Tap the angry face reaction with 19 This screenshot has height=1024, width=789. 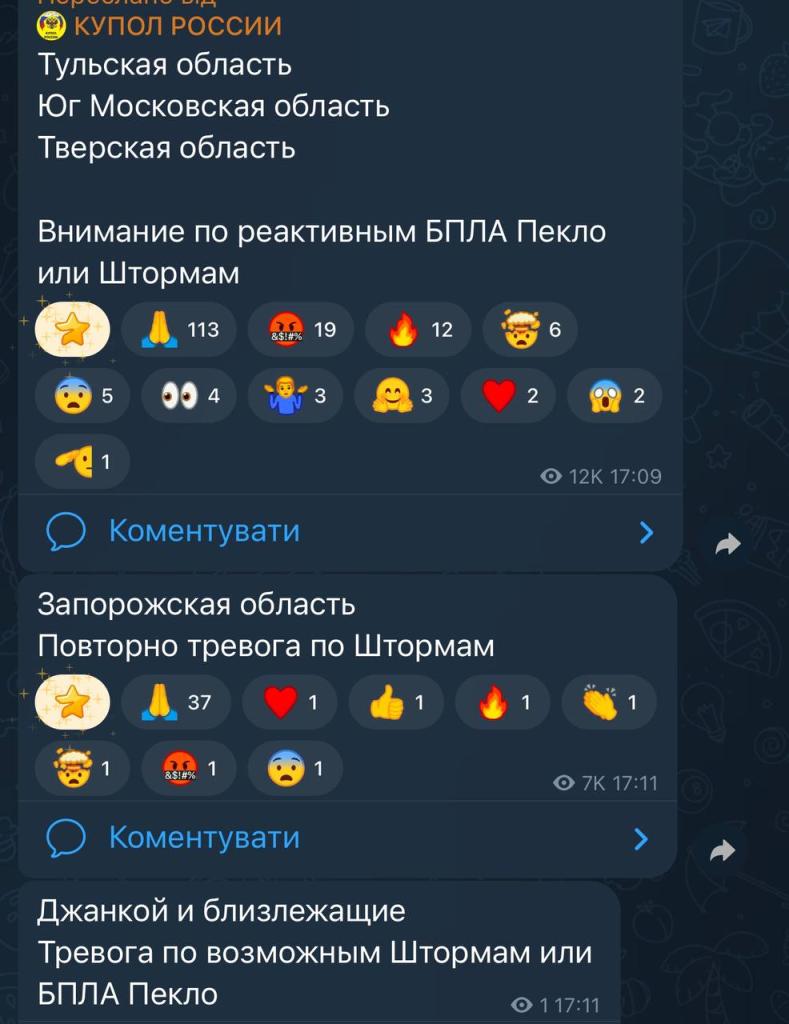(x=300, y=329)
